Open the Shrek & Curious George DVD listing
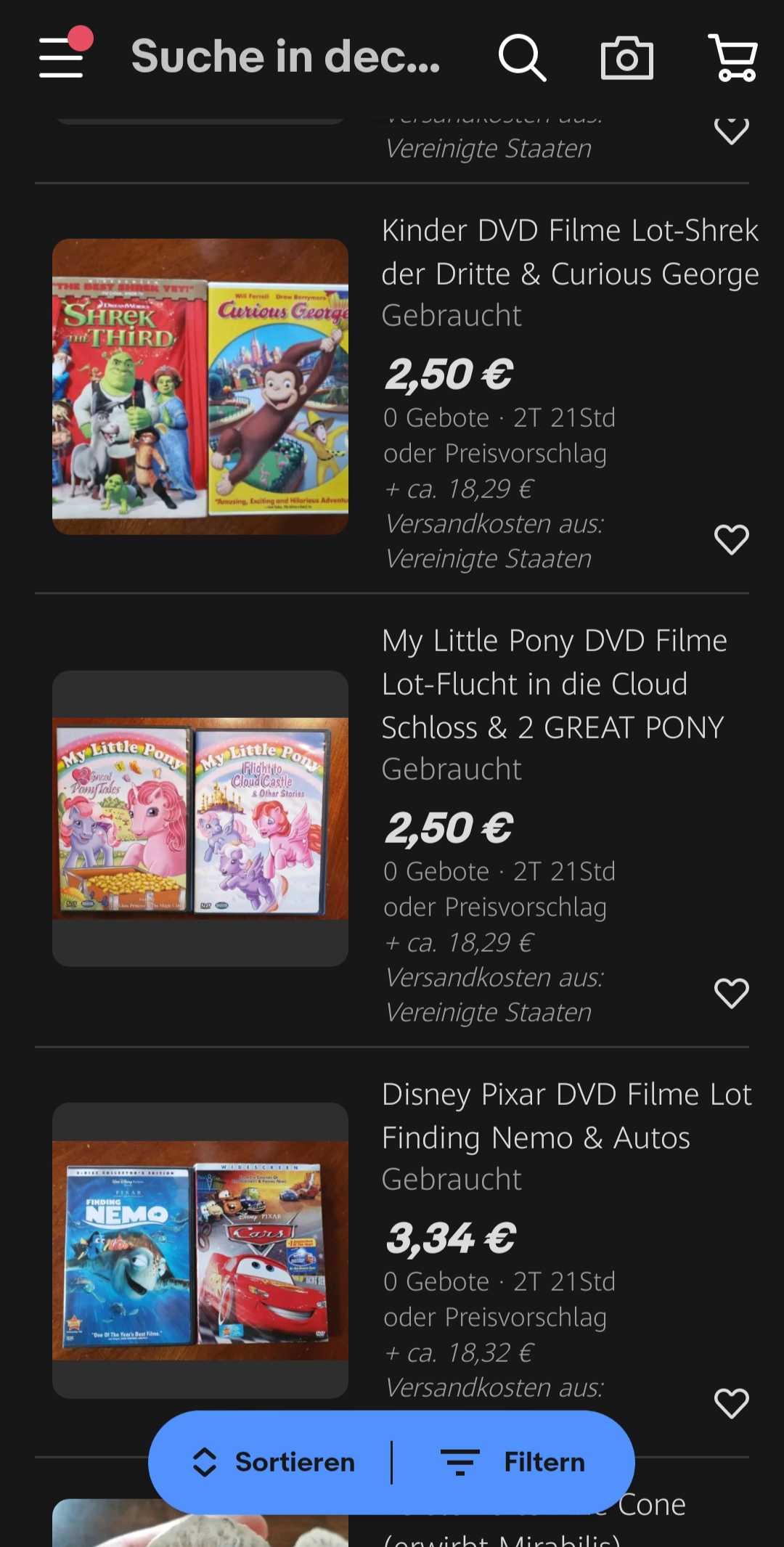This screenshot has width=784, height=1547. 570,252
